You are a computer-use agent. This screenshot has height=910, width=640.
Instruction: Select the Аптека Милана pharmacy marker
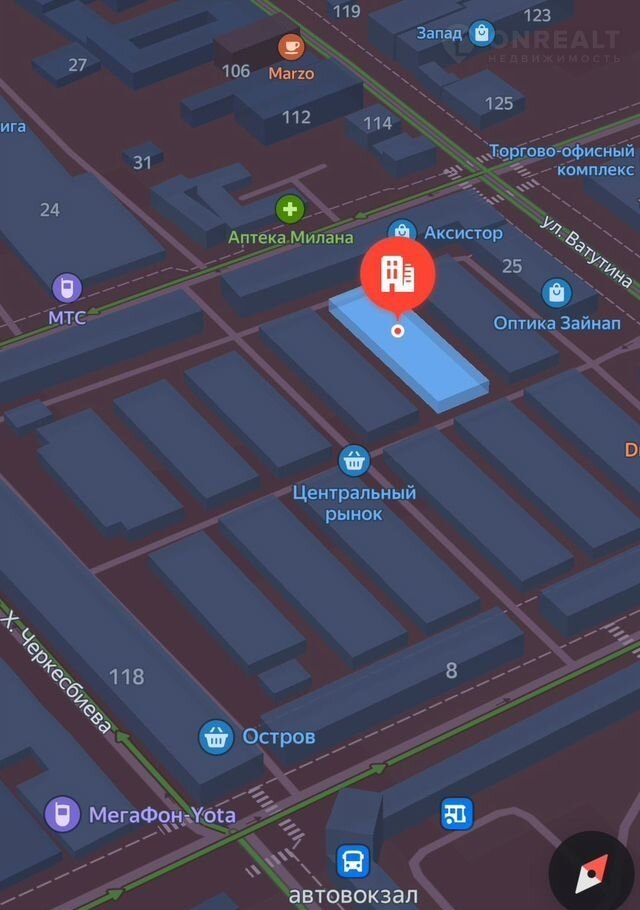(x=290, y=210)
